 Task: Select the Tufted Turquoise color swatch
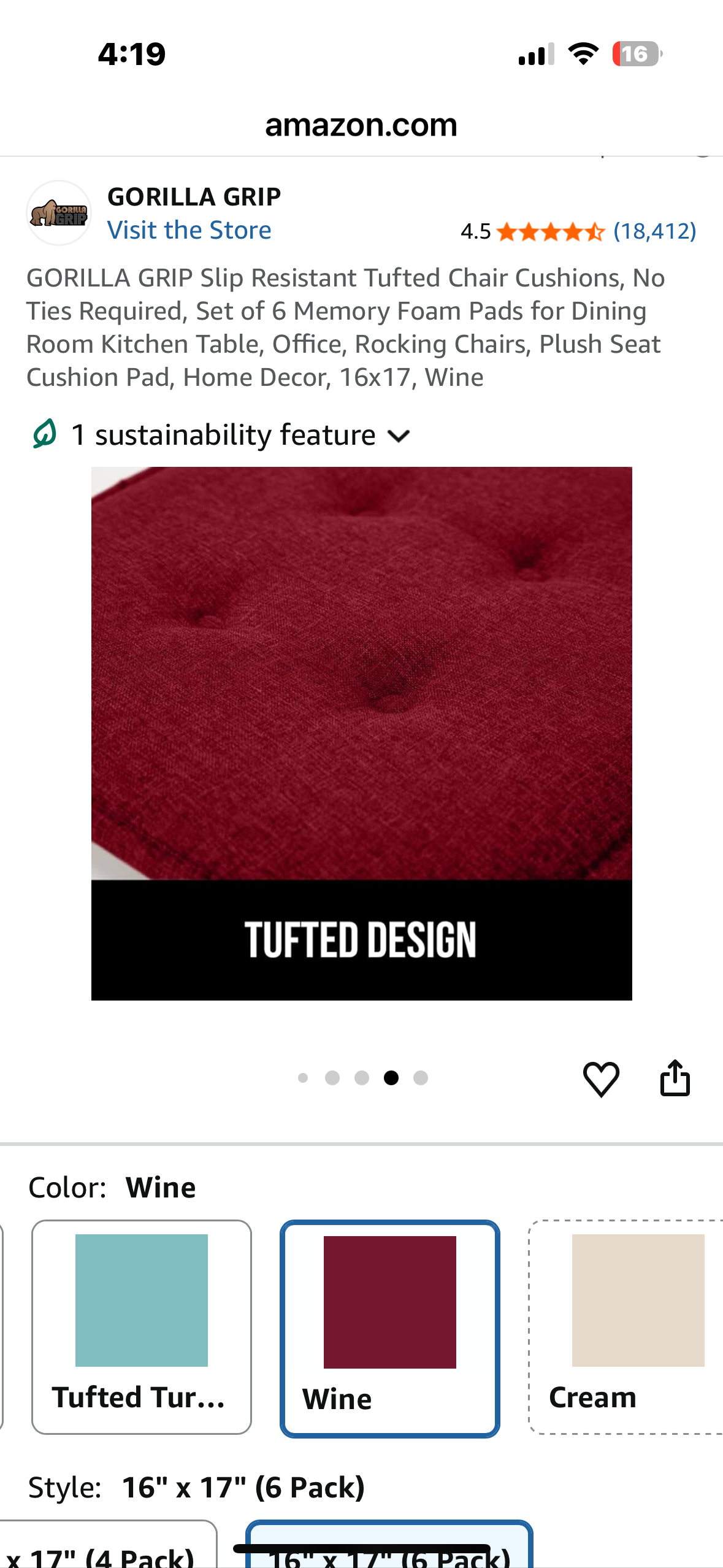142,1326
